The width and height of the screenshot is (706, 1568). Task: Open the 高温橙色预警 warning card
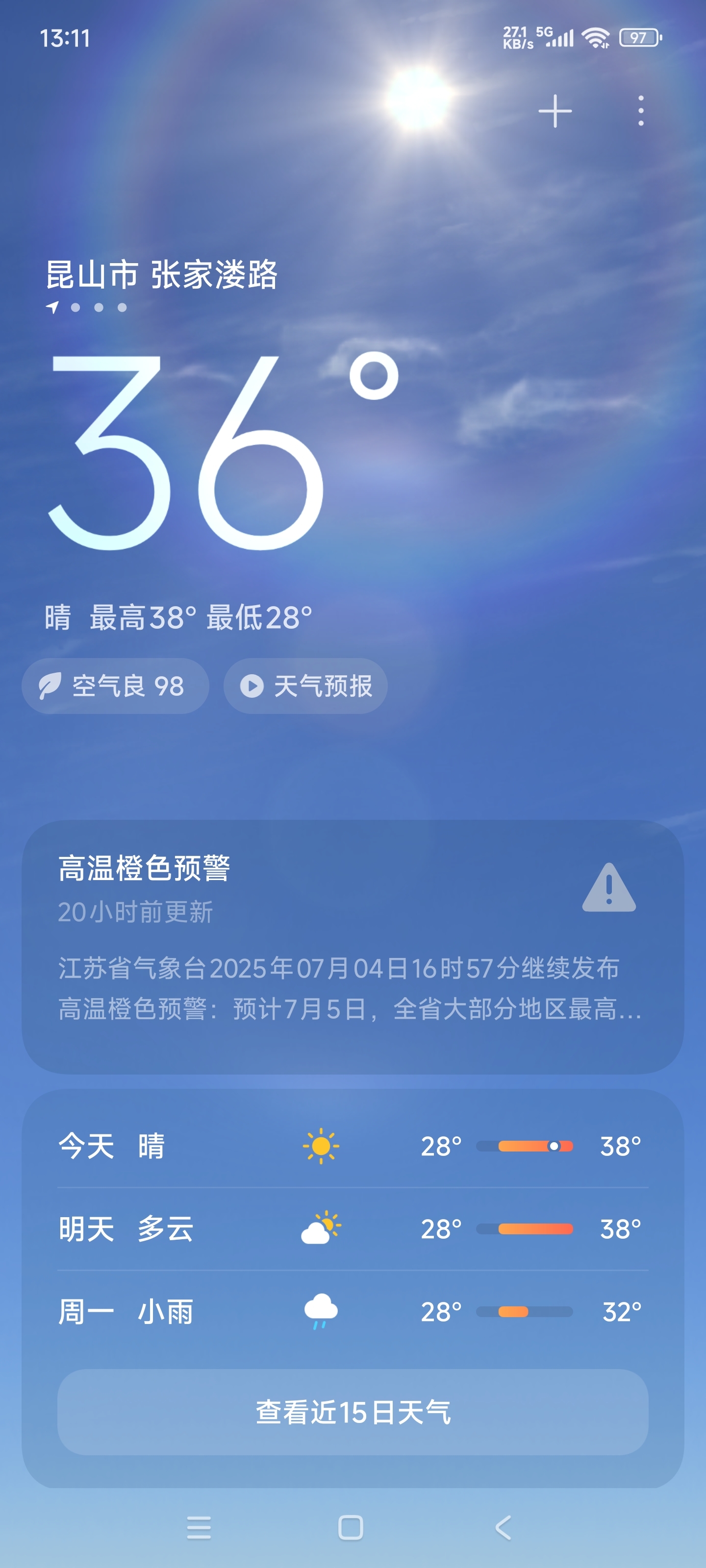353,947
